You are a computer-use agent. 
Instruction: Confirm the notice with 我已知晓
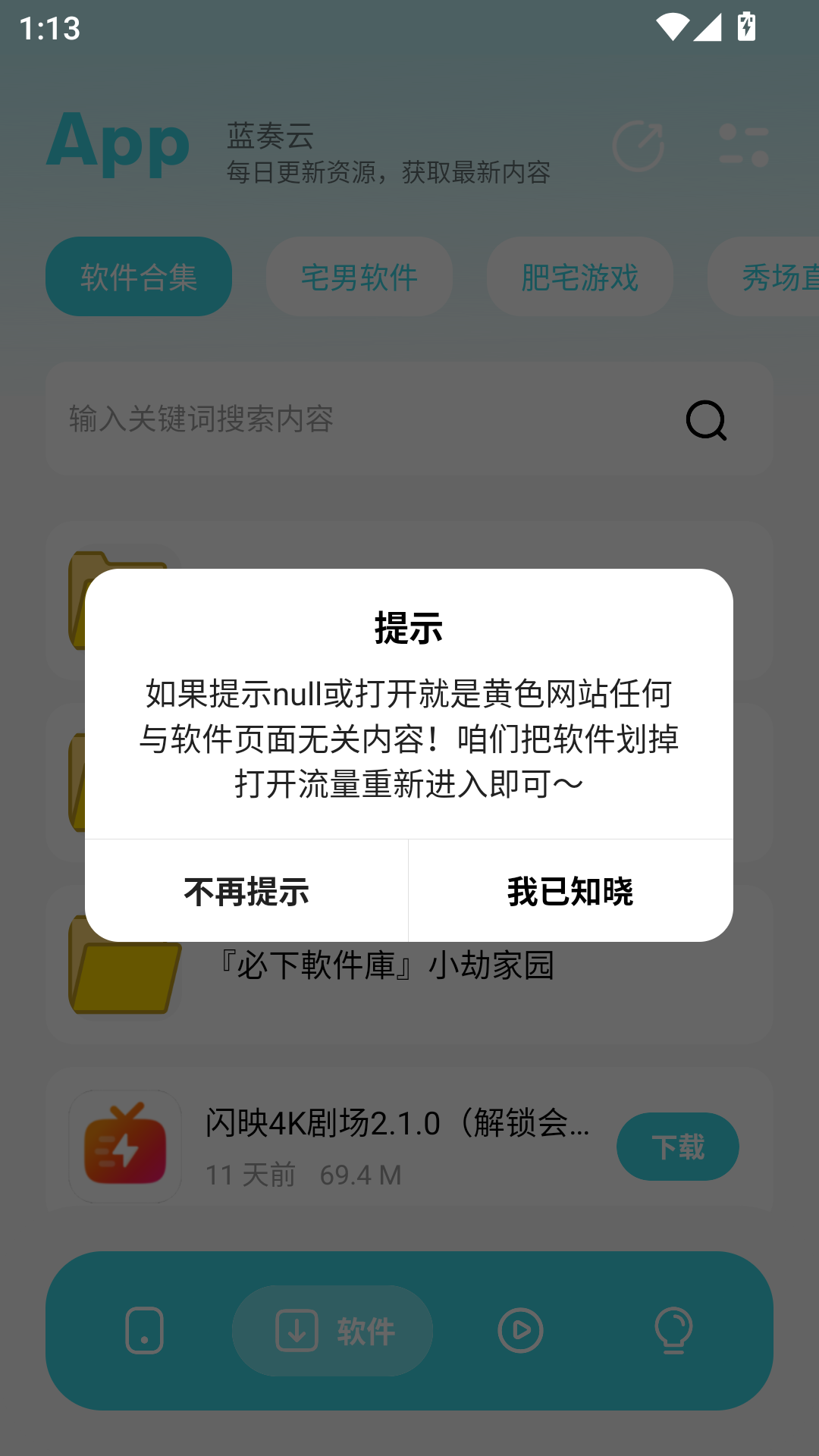[x=573, y=893]
